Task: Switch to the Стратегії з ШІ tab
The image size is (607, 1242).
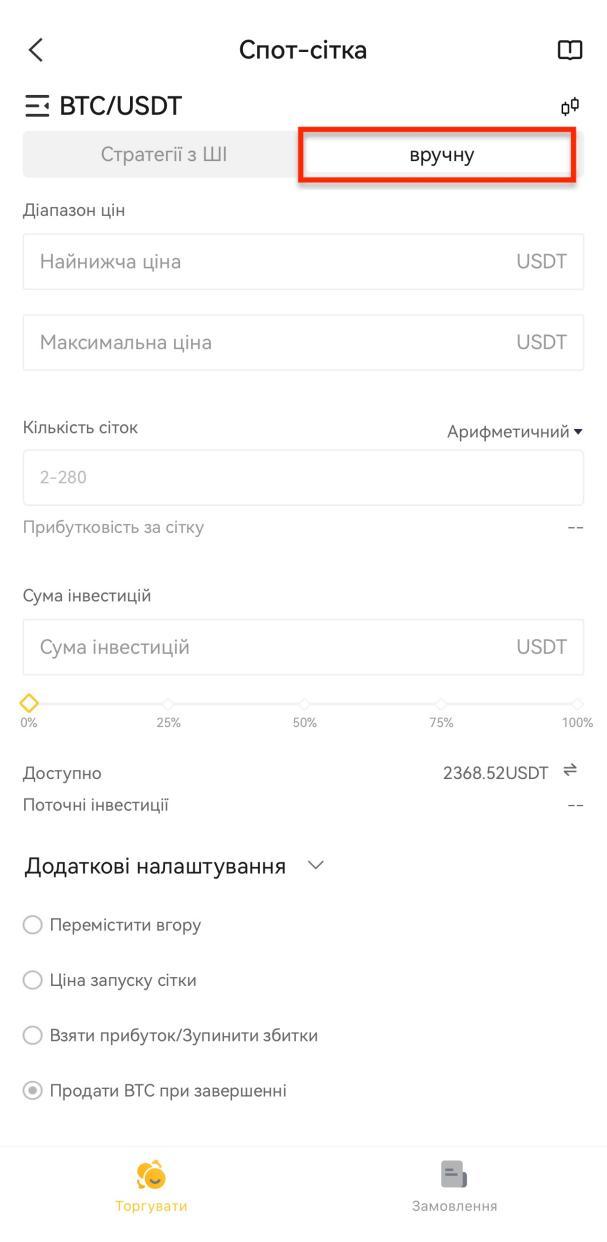Action: (x=163, y=155)
